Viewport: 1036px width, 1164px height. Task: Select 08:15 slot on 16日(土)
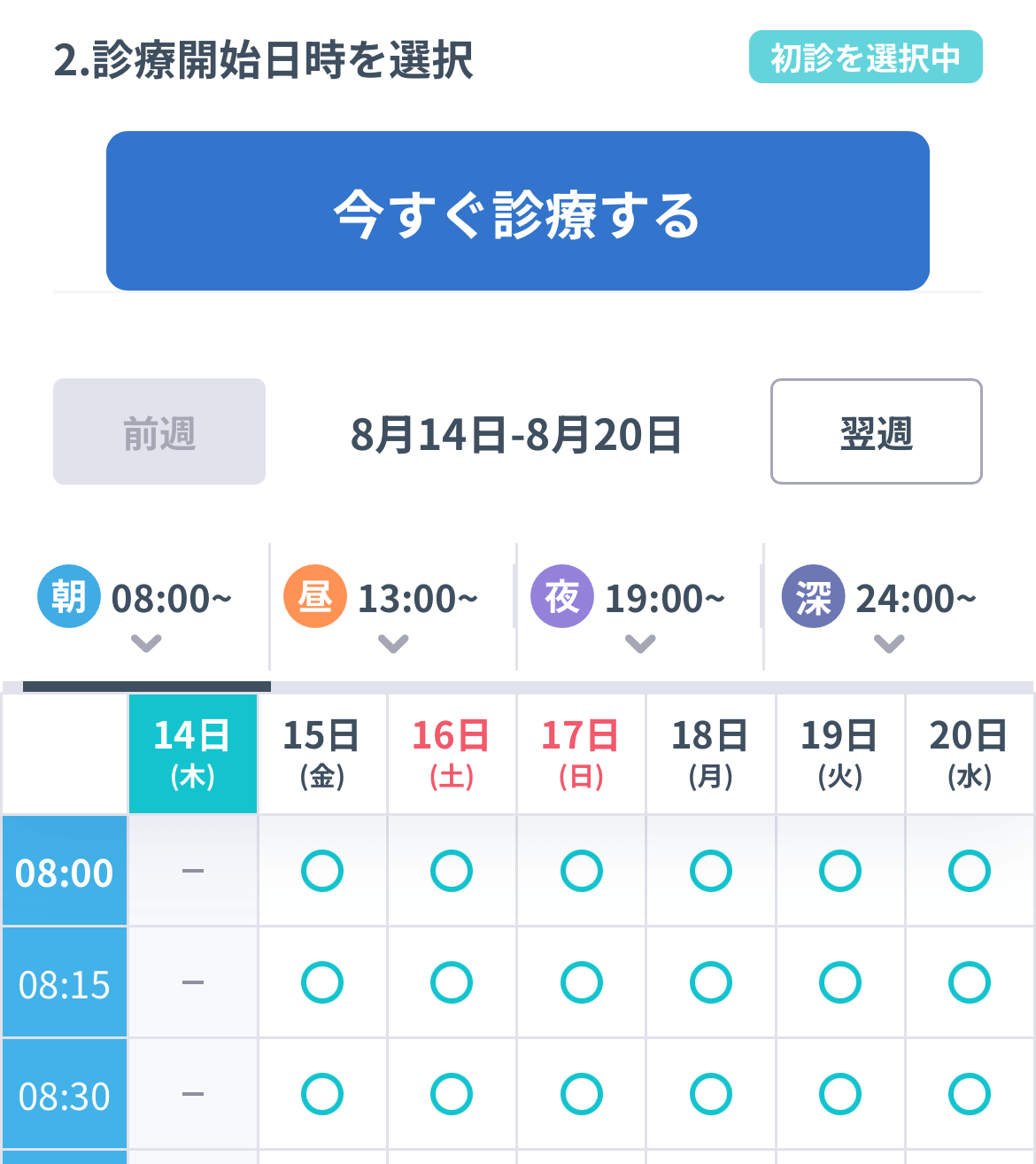[x=452, y=982]
